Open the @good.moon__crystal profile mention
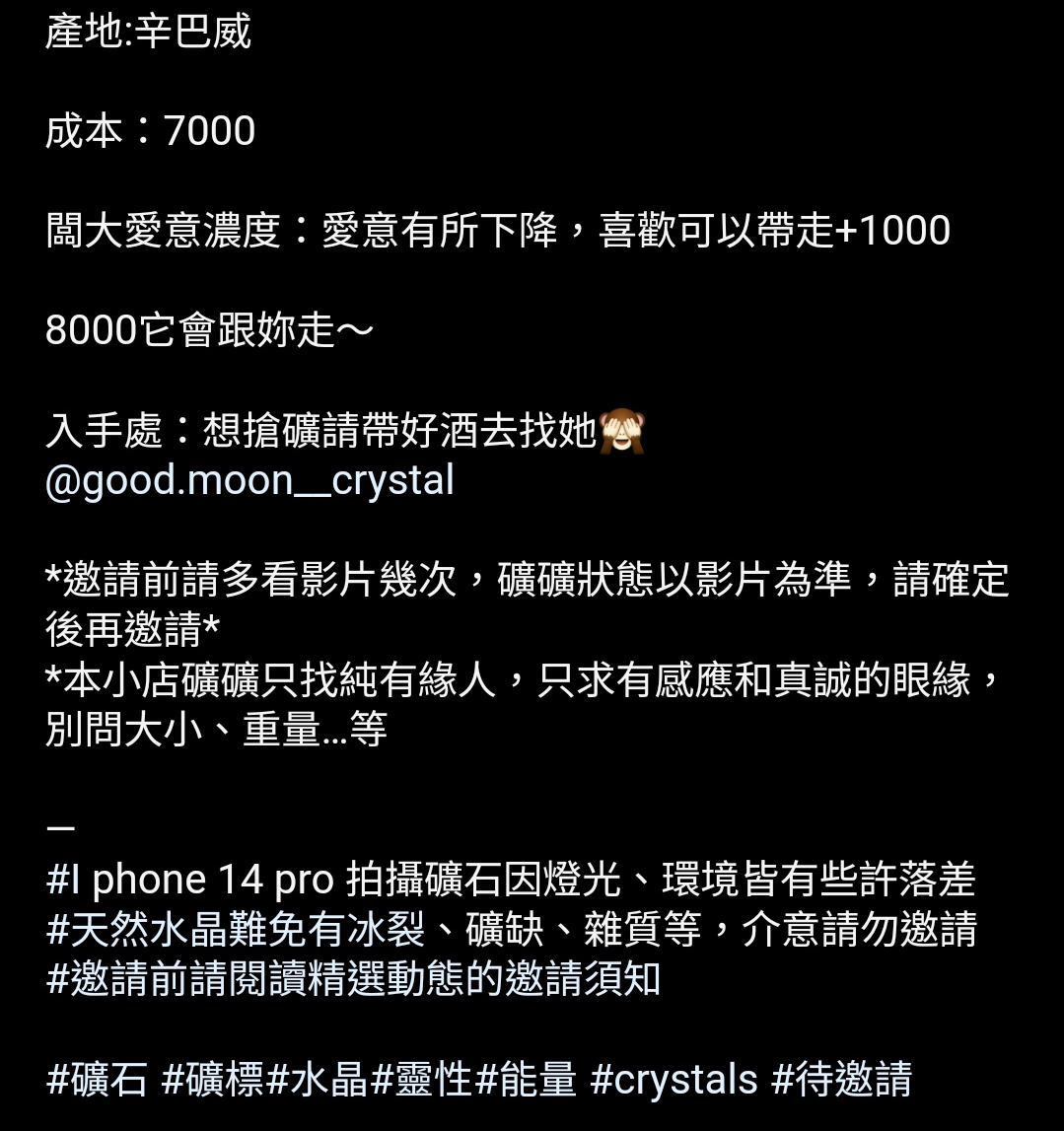Screen dimensions: 1064x1131 (x=249, y=481)
